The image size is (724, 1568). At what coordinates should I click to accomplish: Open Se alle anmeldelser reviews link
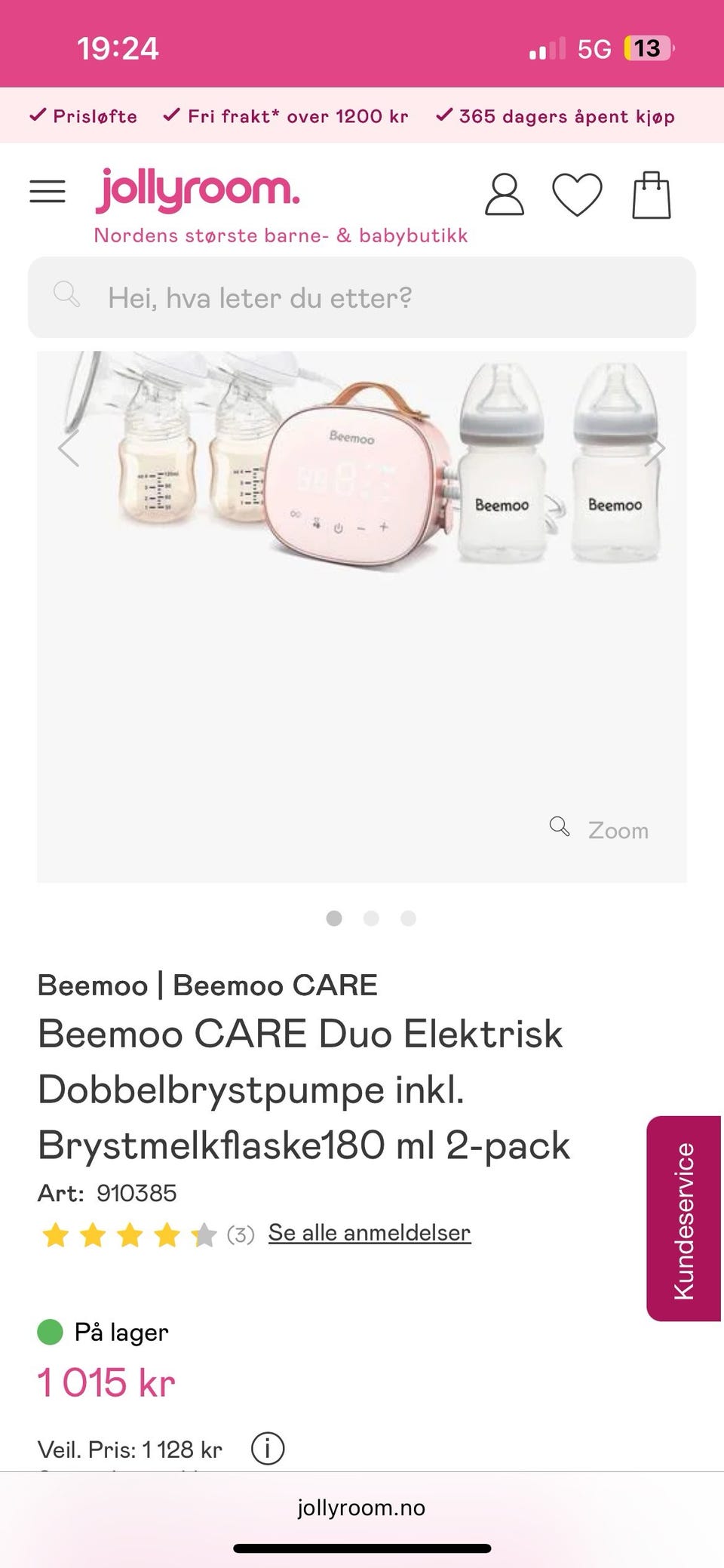369,1232
